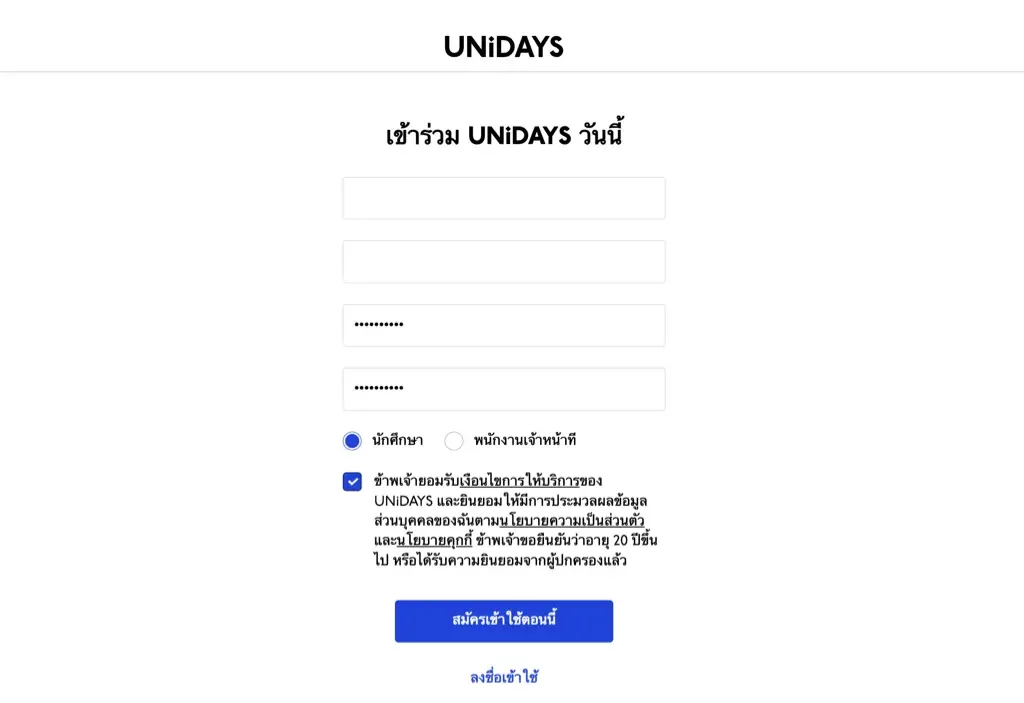
Task: Uncheck the terms acceptance checkbox
Action: [352, 482]
